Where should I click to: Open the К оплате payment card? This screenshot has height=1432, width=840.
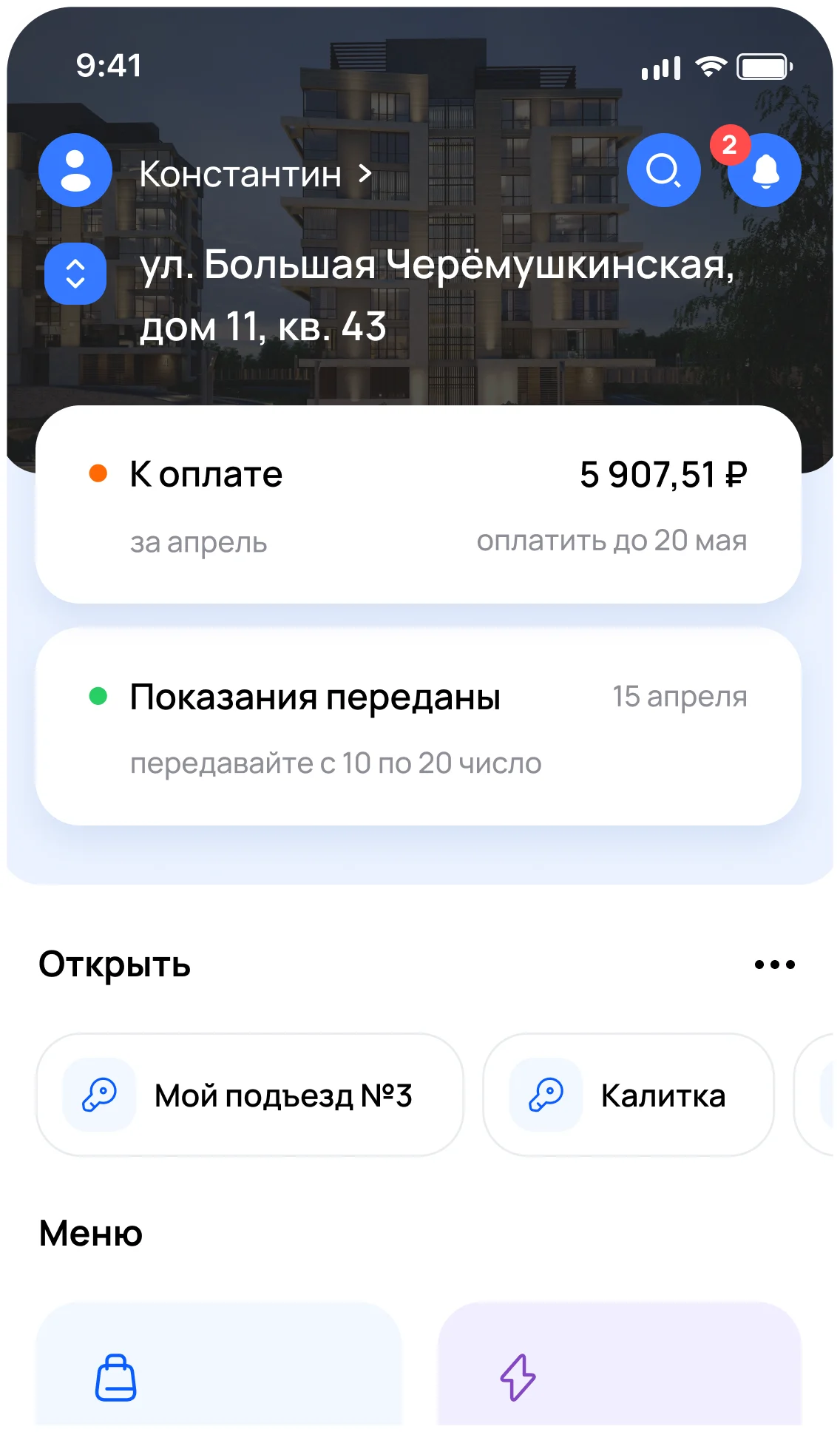click(419, 504)
